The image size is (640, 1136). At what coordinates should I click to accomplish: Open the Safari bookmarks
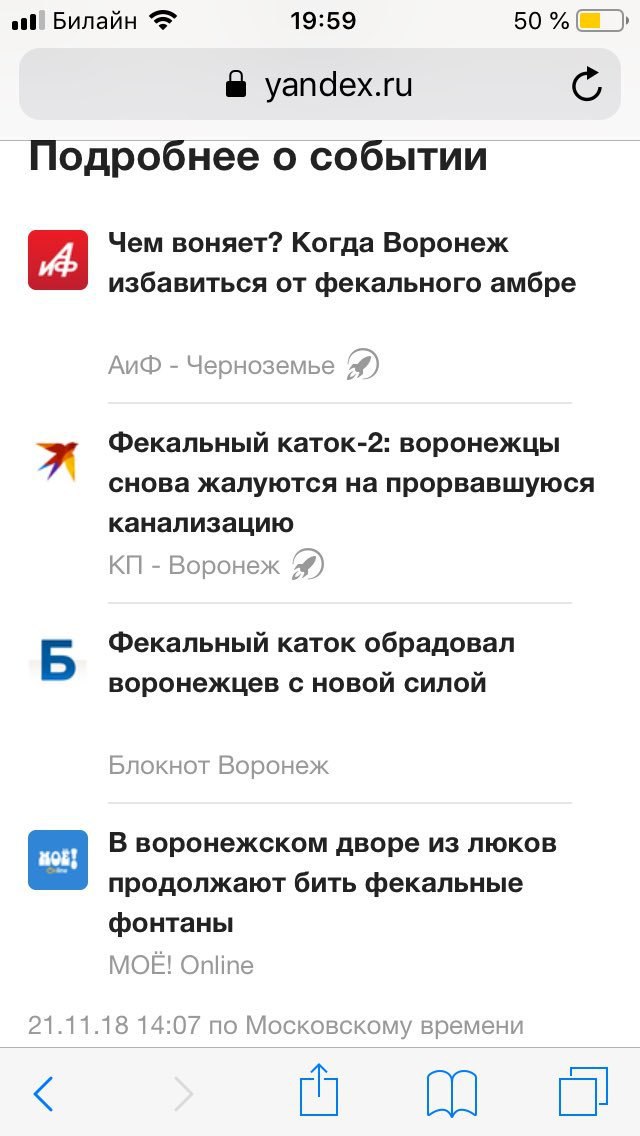pyautogui.click(x=452, y=1093)
